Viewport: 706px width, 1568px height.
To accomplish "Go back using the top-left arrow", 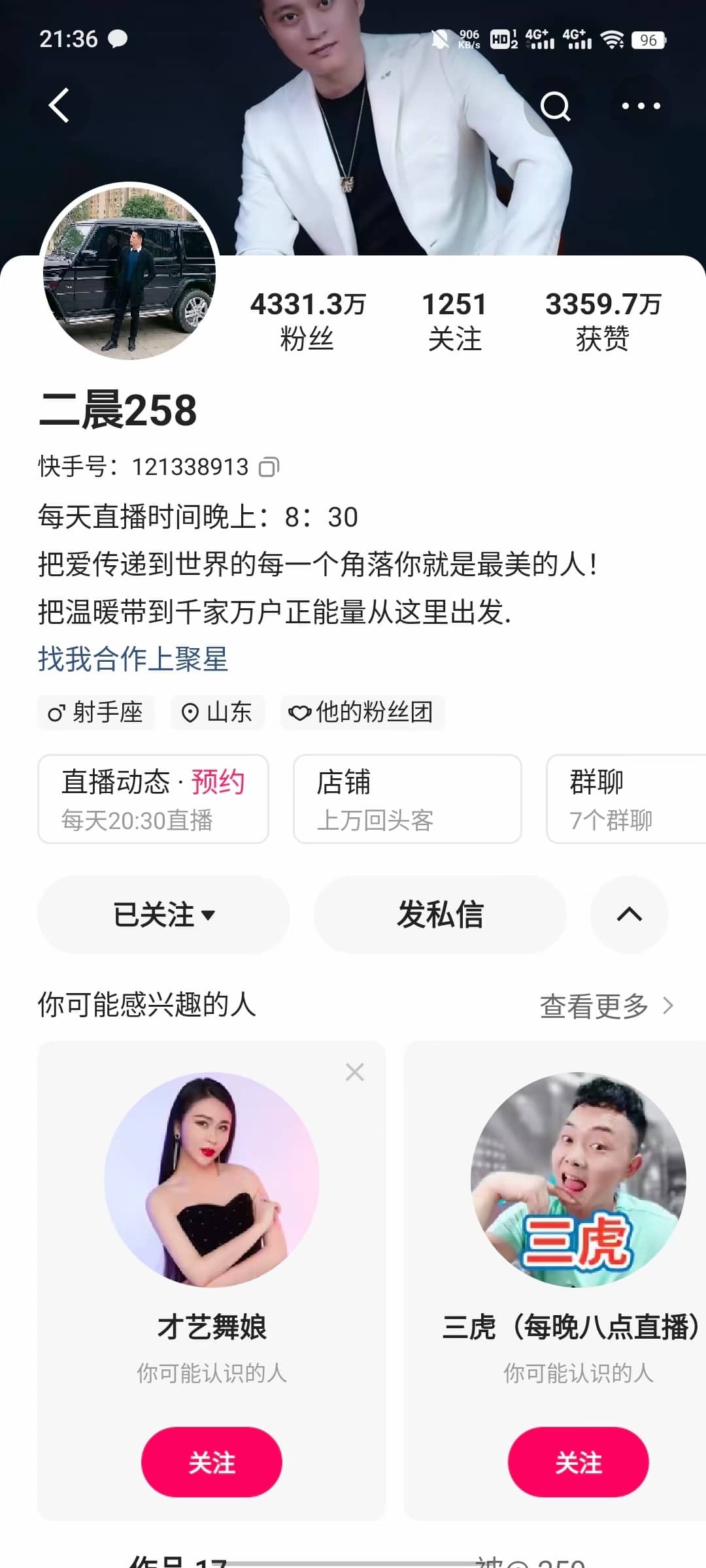I will tap(59, 106).
